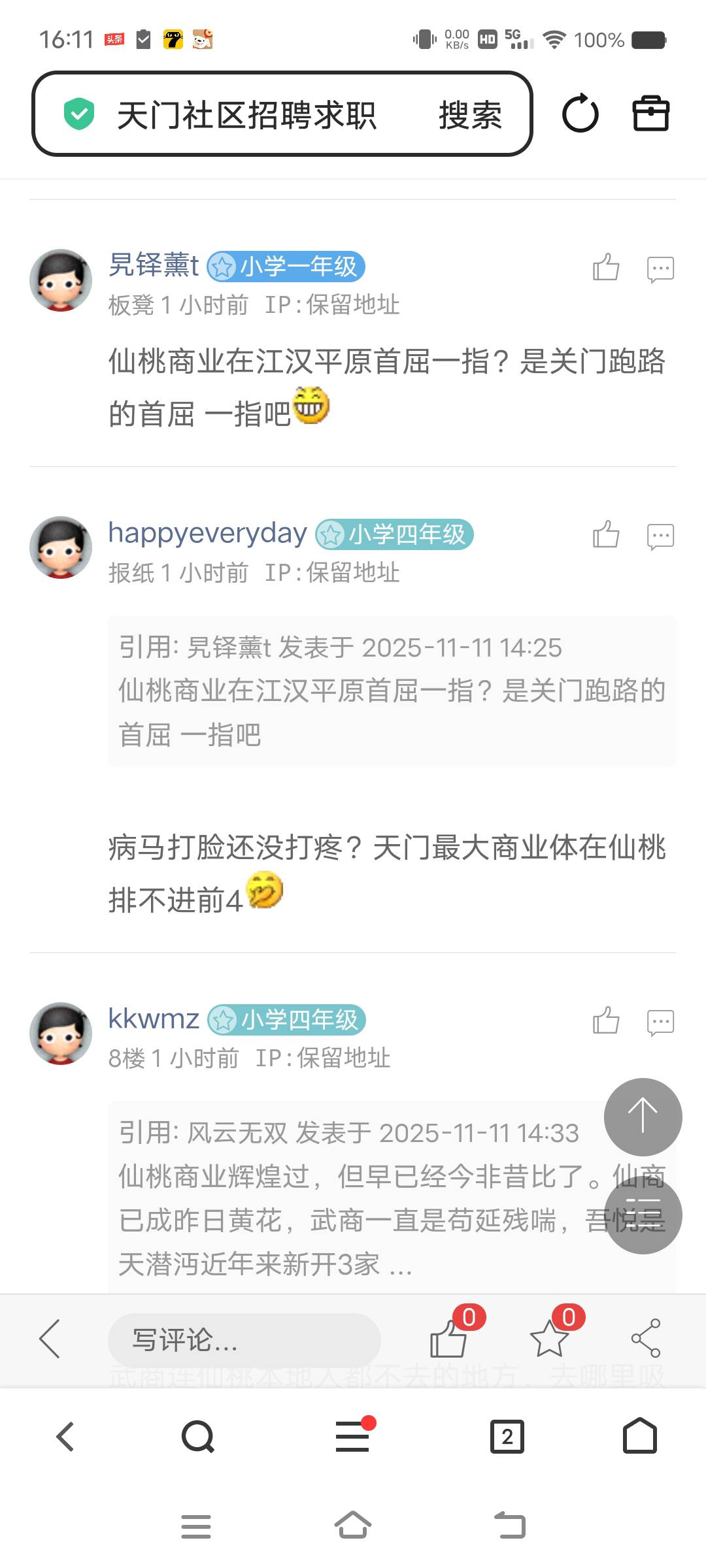Share this thread
Viewport: 706px width, 1568px height.
645,1339
